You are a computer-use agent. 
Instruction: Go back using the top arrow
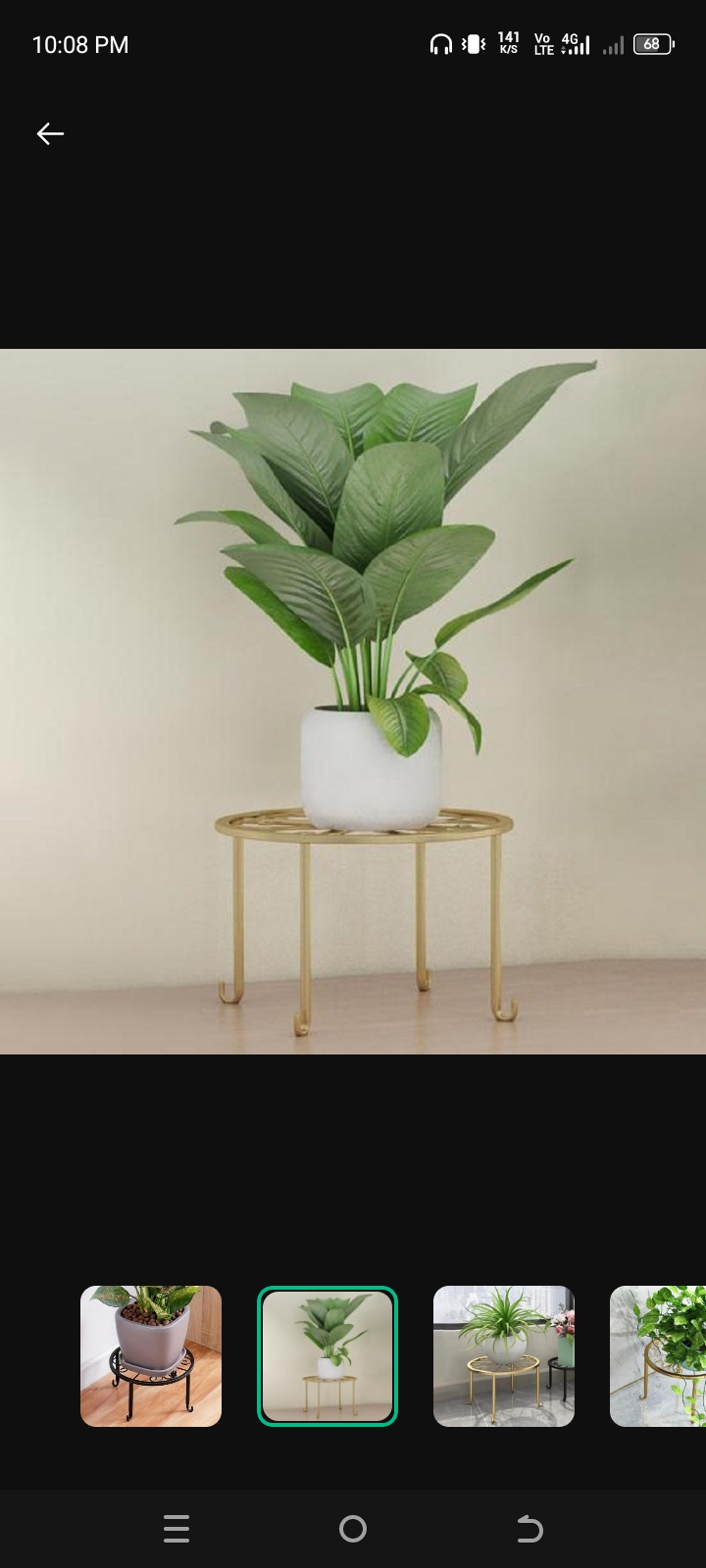click(x=50, y=134)
